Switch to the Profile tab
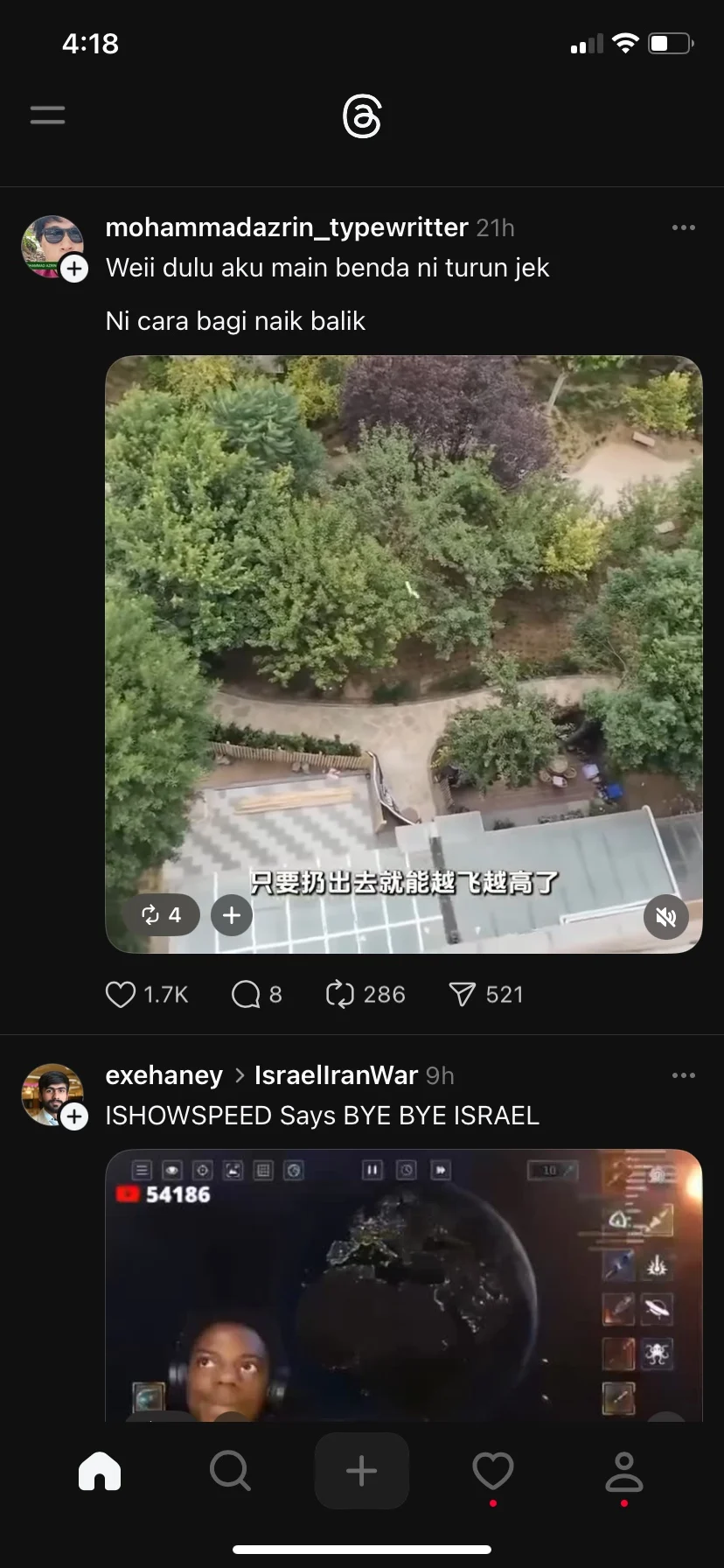Image resolution: width=724 pixels, height=1568 pixels. click(624, 1471)
